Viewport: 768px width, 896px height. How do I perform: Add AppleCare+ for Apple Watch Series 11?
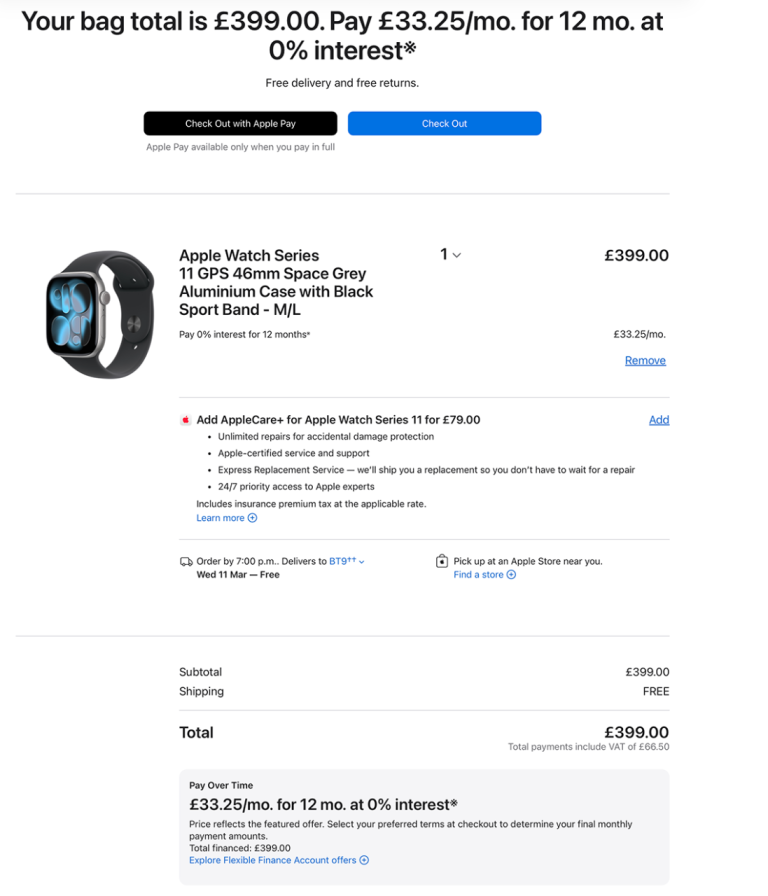click(658, 420)
